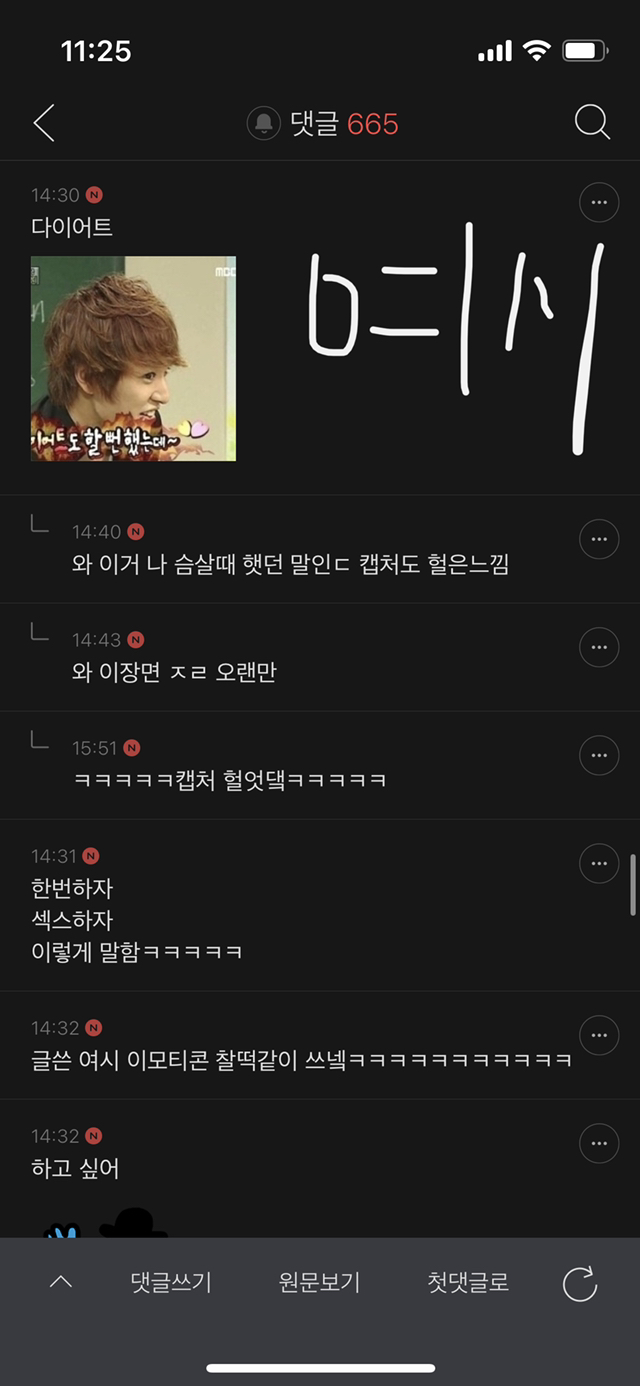Open options for the 14:43 reply
The width and height of the screenshot is (640, 1386).
[x=599, y=648]
